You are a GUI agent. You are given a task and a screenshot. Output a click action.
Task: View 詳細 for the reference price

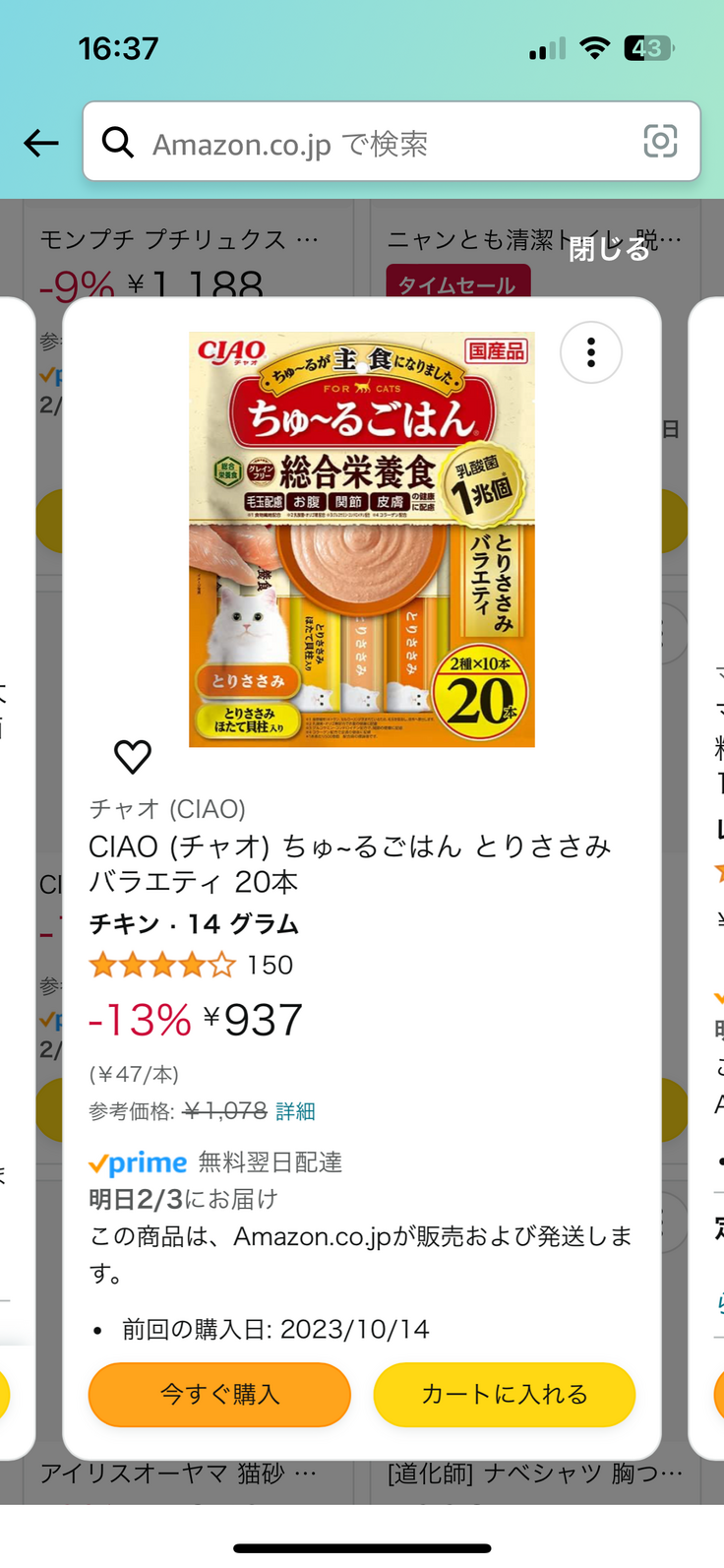(295, 1111)
